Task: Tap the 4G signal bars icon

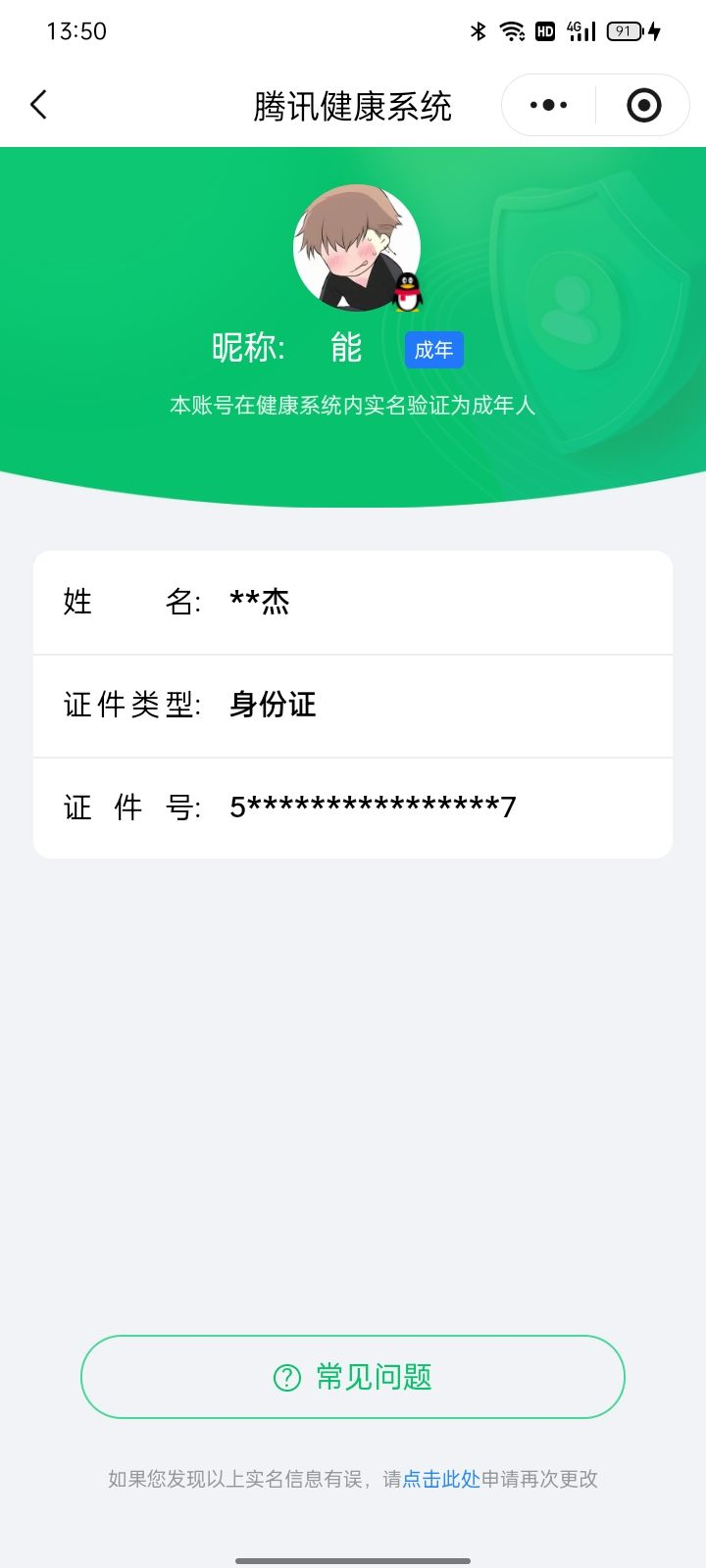Action: (x=580, y=31)
